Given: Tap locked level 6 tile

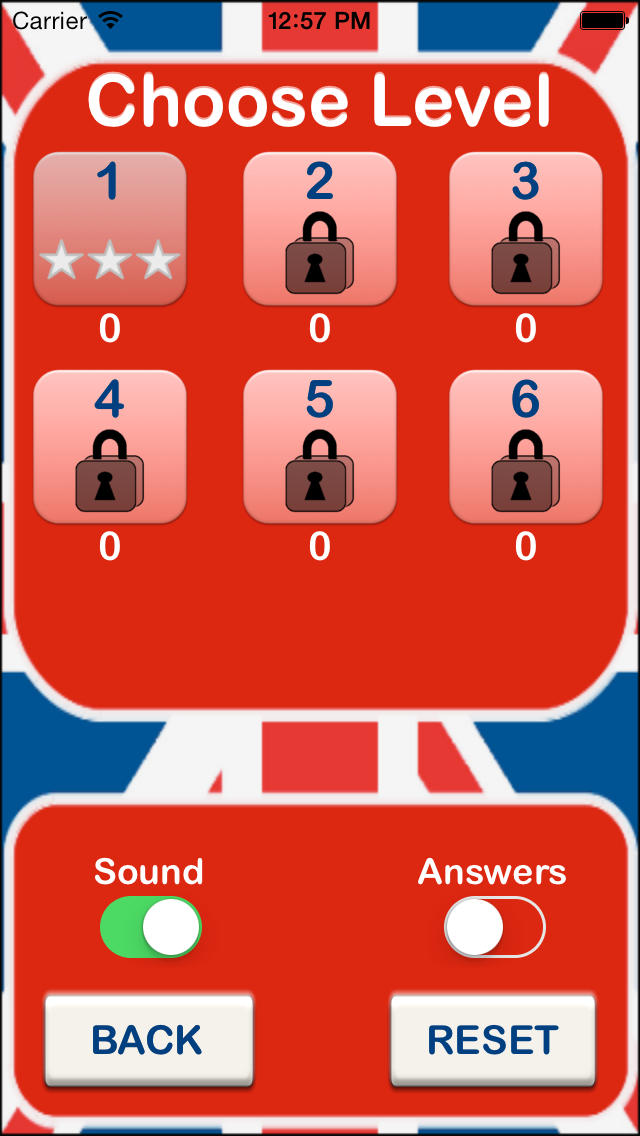Looking at the screenshot, I should [x=525, y=446].
